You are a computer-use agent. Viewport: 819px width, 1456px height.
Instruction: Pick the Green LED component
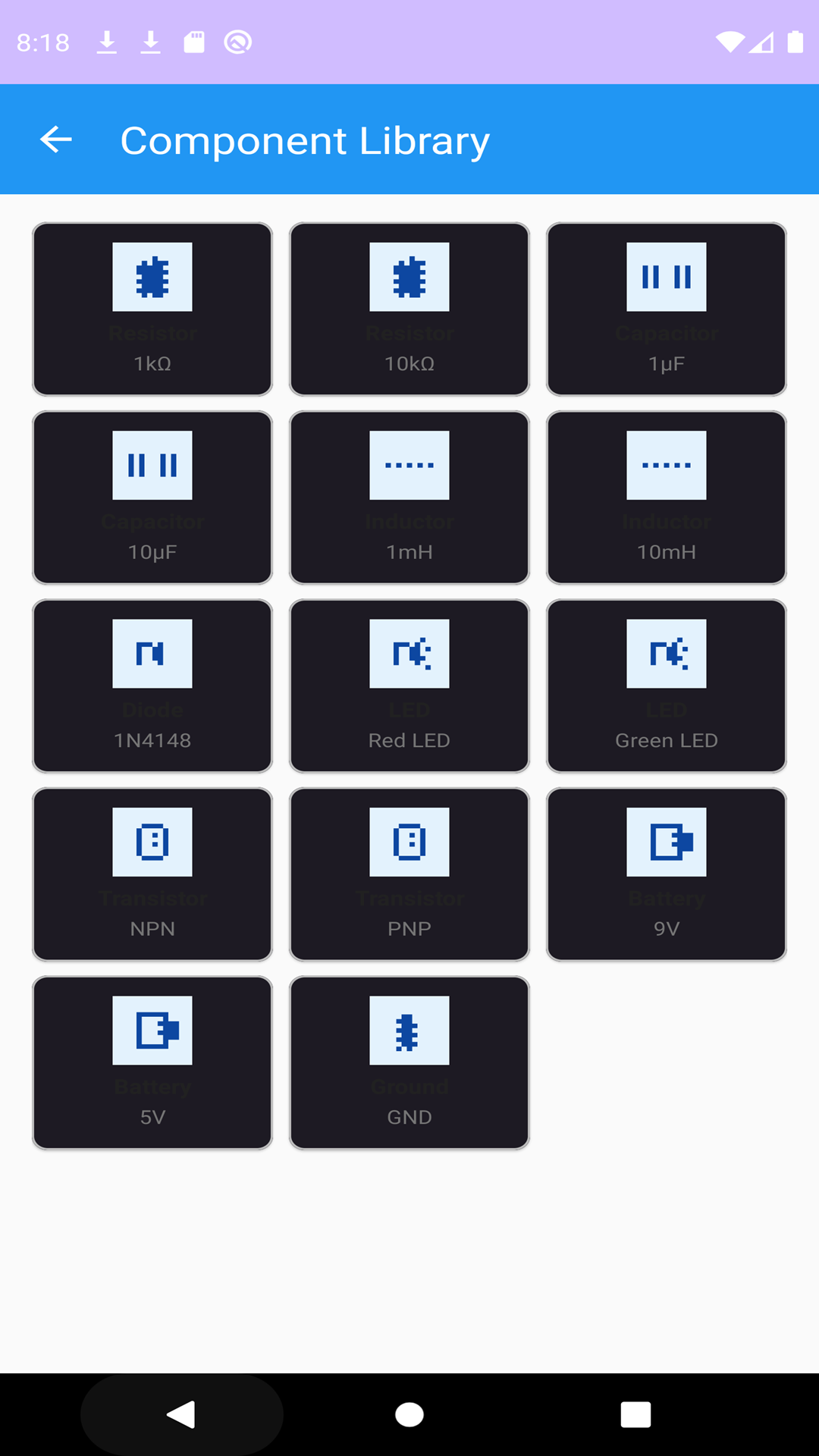point(666,686)
